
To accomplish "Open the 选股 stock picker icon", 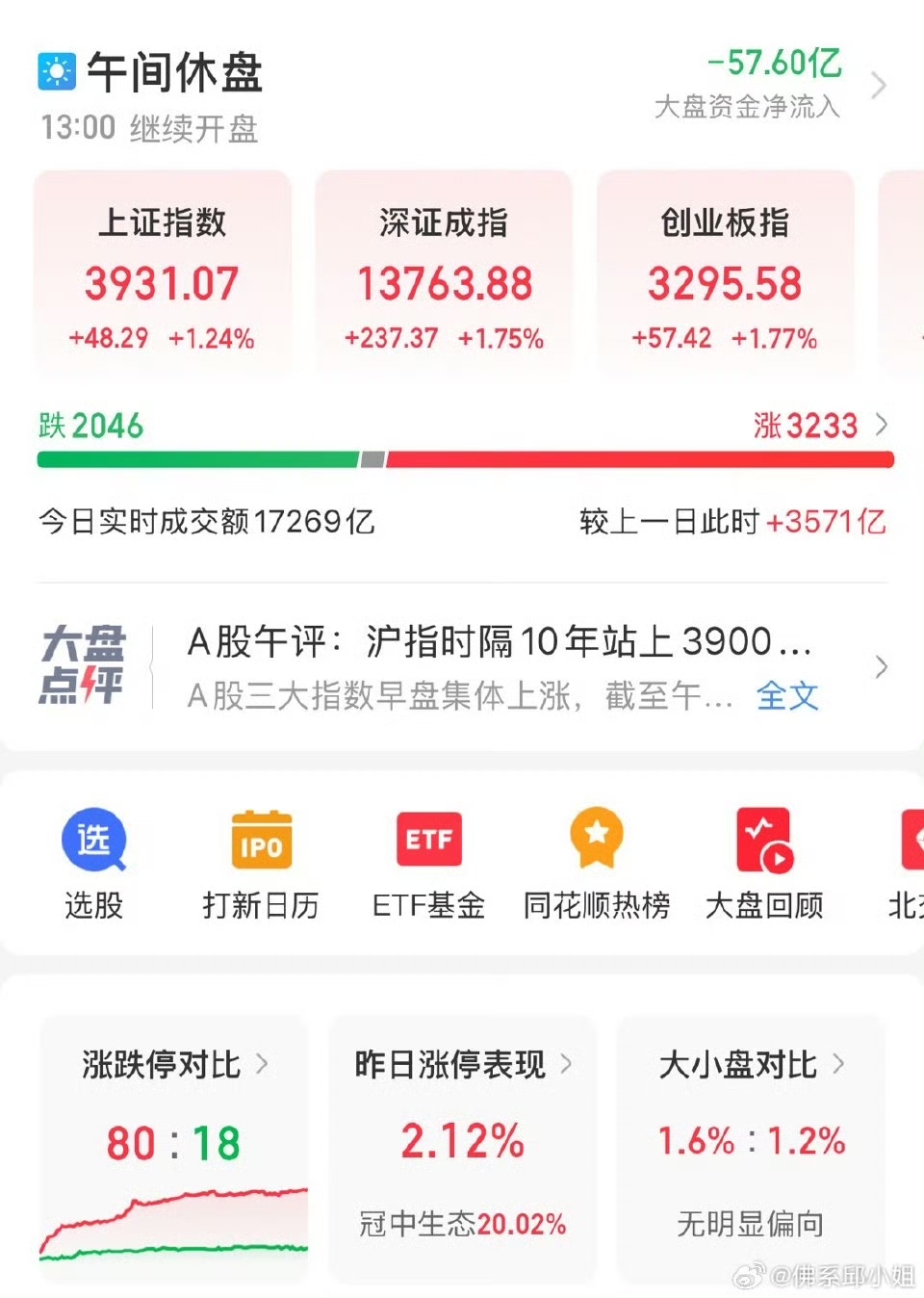I will 93,840.
